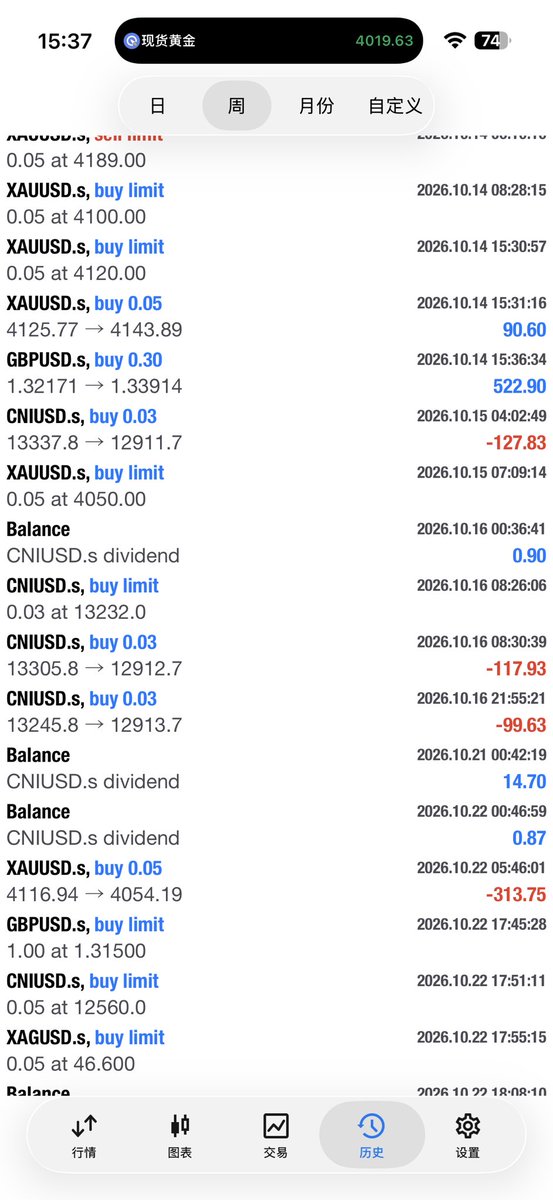Switch to the 交易 trade tab
Image resolution: width=553 pixels, height=1200 pixels.
tap(276, 1136)
